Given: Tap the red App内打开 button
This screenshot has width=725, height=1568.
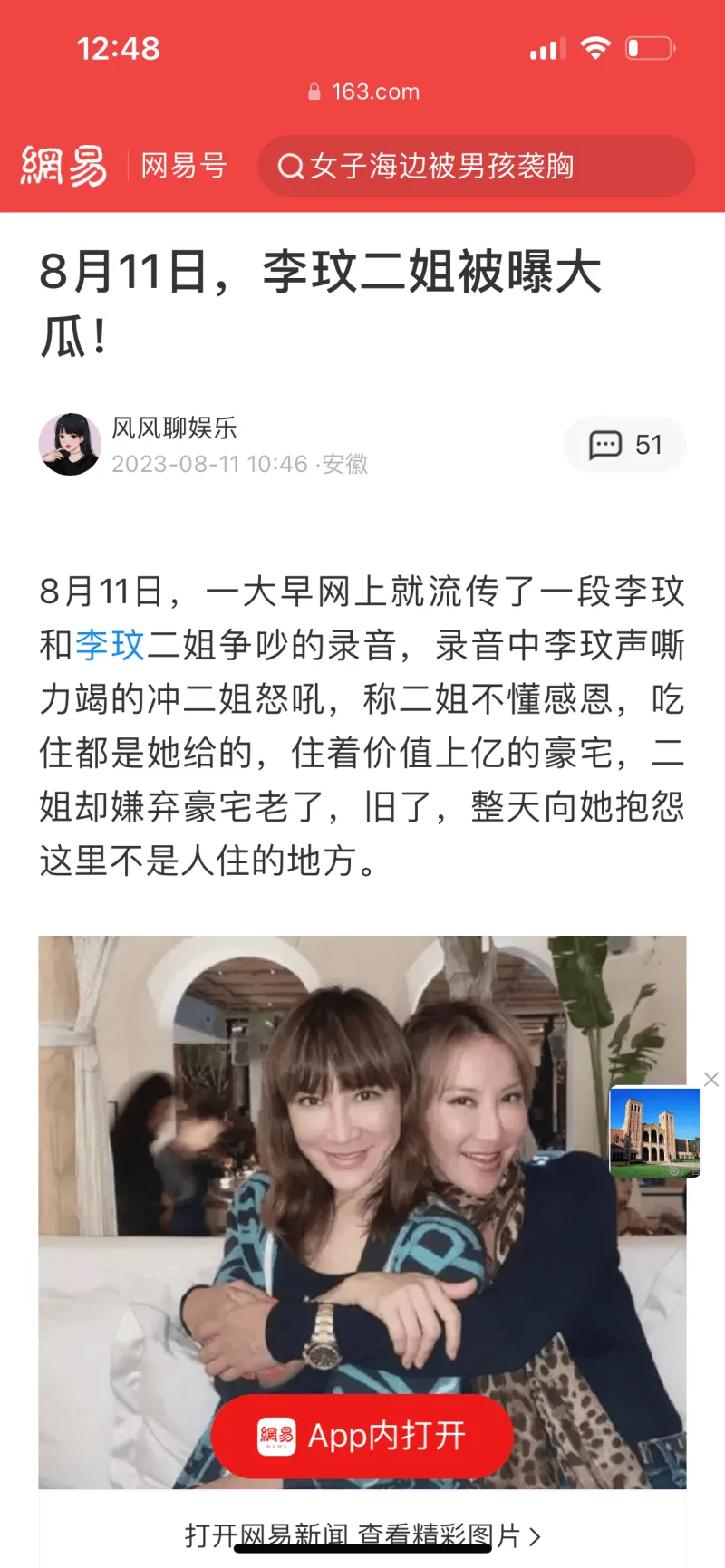Looking at the screenshot, I should click(x=362, y=1436).
